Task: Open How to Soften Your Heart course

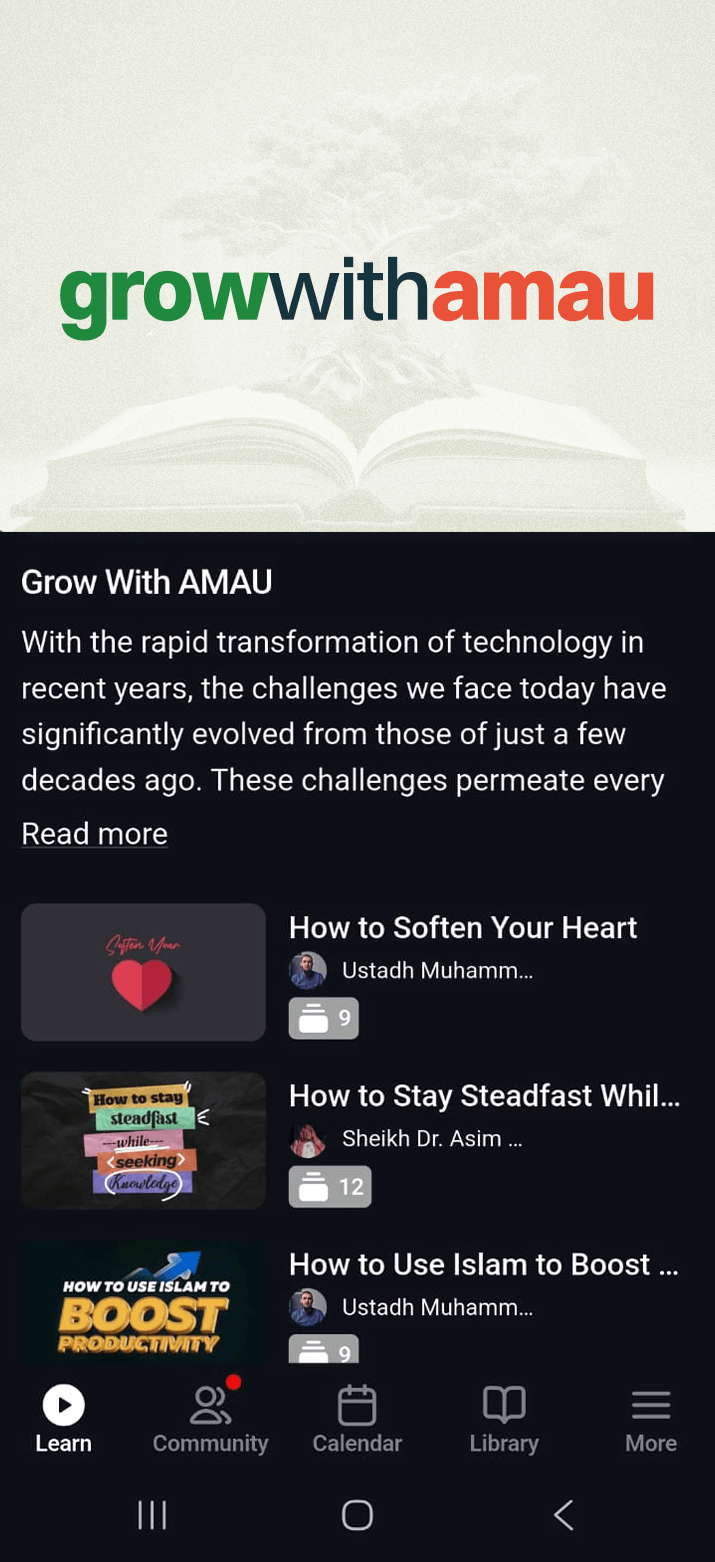Action: tap(462, 928)
